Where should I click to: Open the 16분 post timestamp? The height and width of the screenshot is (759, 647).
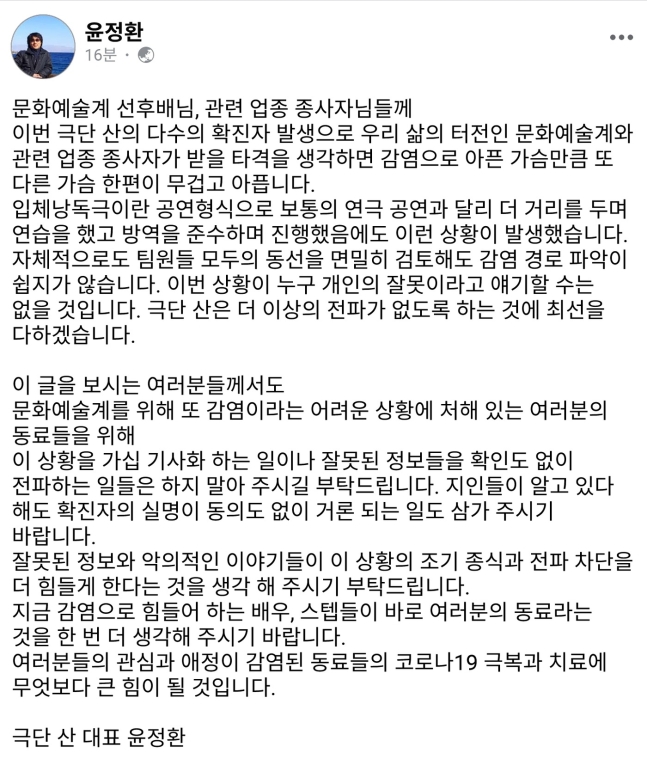click(100, 56)
